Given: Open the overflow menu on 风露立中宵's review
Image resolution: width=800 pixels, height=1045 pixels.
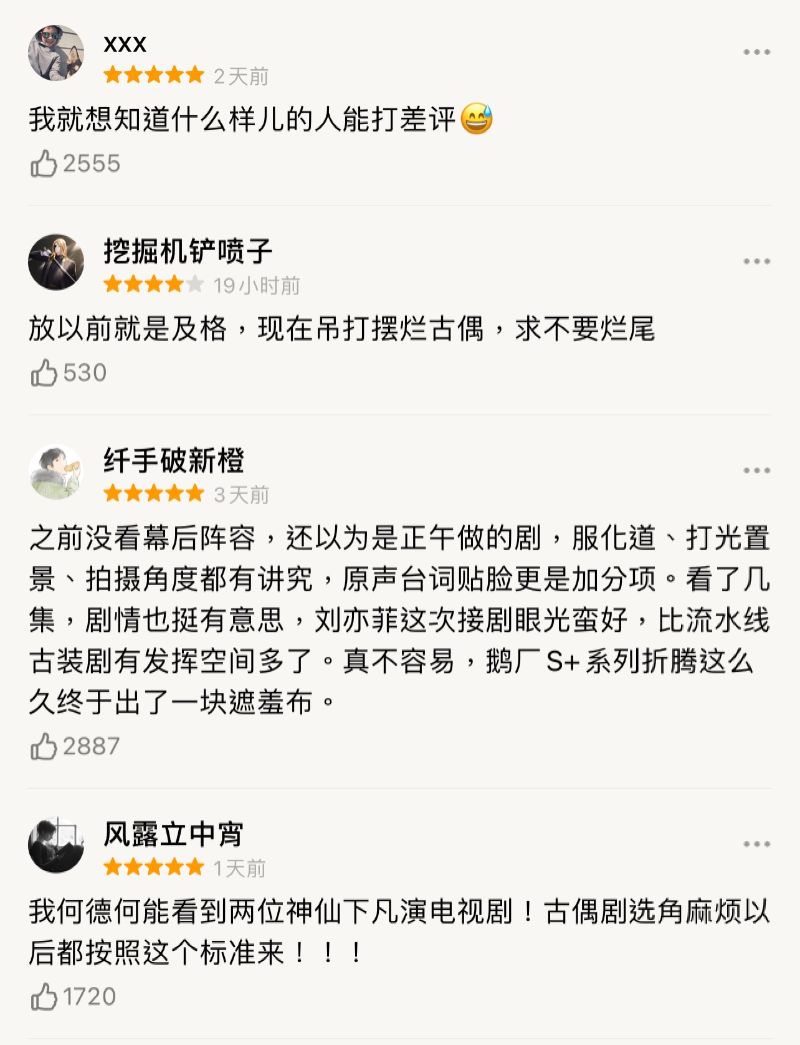Looking at the screenshot, I should [x=756, y=845].
